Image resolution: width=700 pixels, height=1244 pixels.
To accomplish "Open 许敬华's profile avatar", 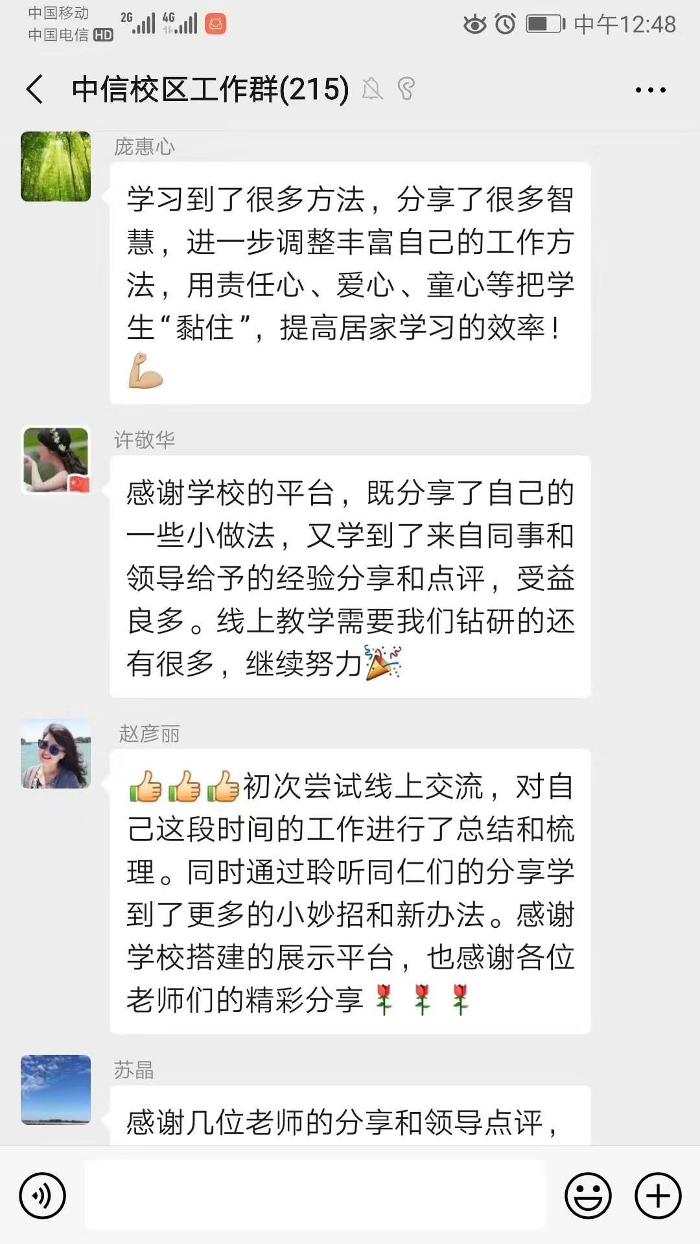I will click(x=56, y=460).
